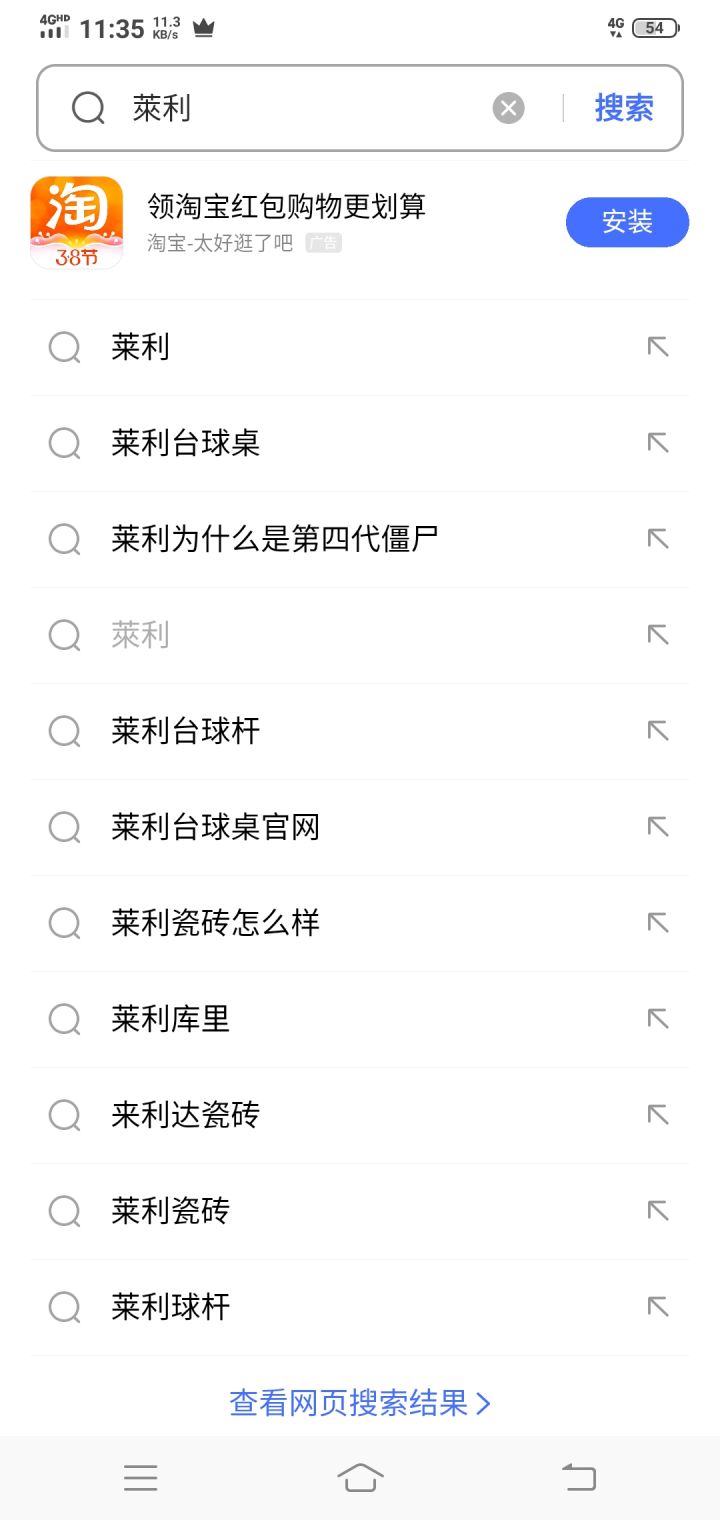Select the greyed 萊利 suggestion
This screenshot has height=1520, width=720.
[x=141, y=635]
